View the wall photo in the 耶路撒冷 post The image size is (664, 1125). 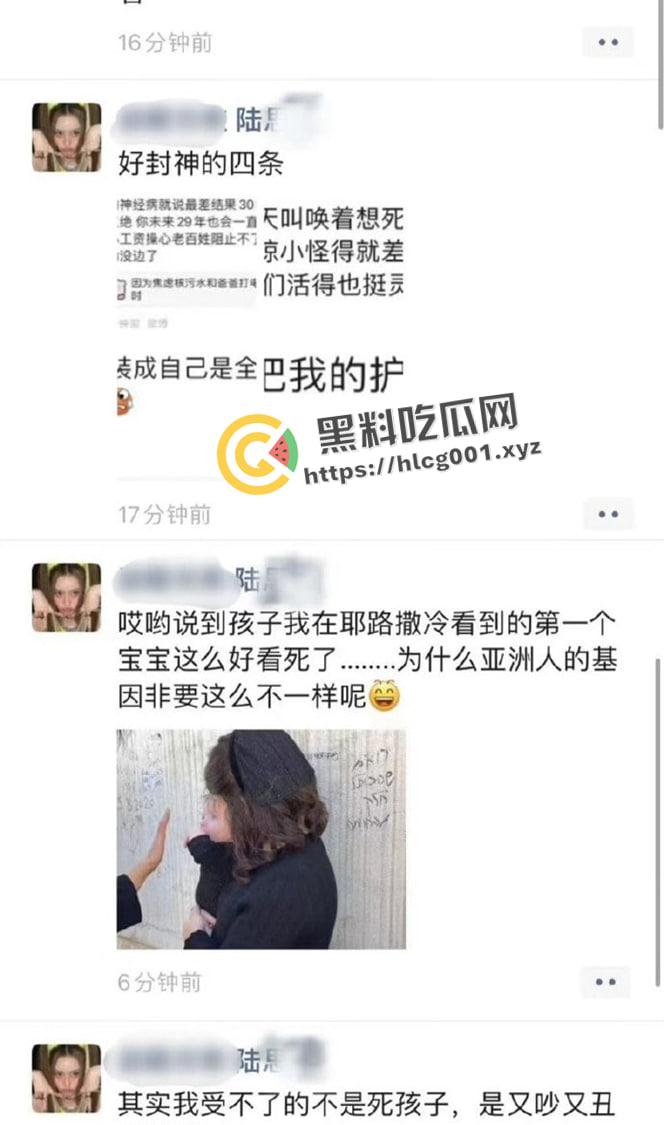coord(261,839)
